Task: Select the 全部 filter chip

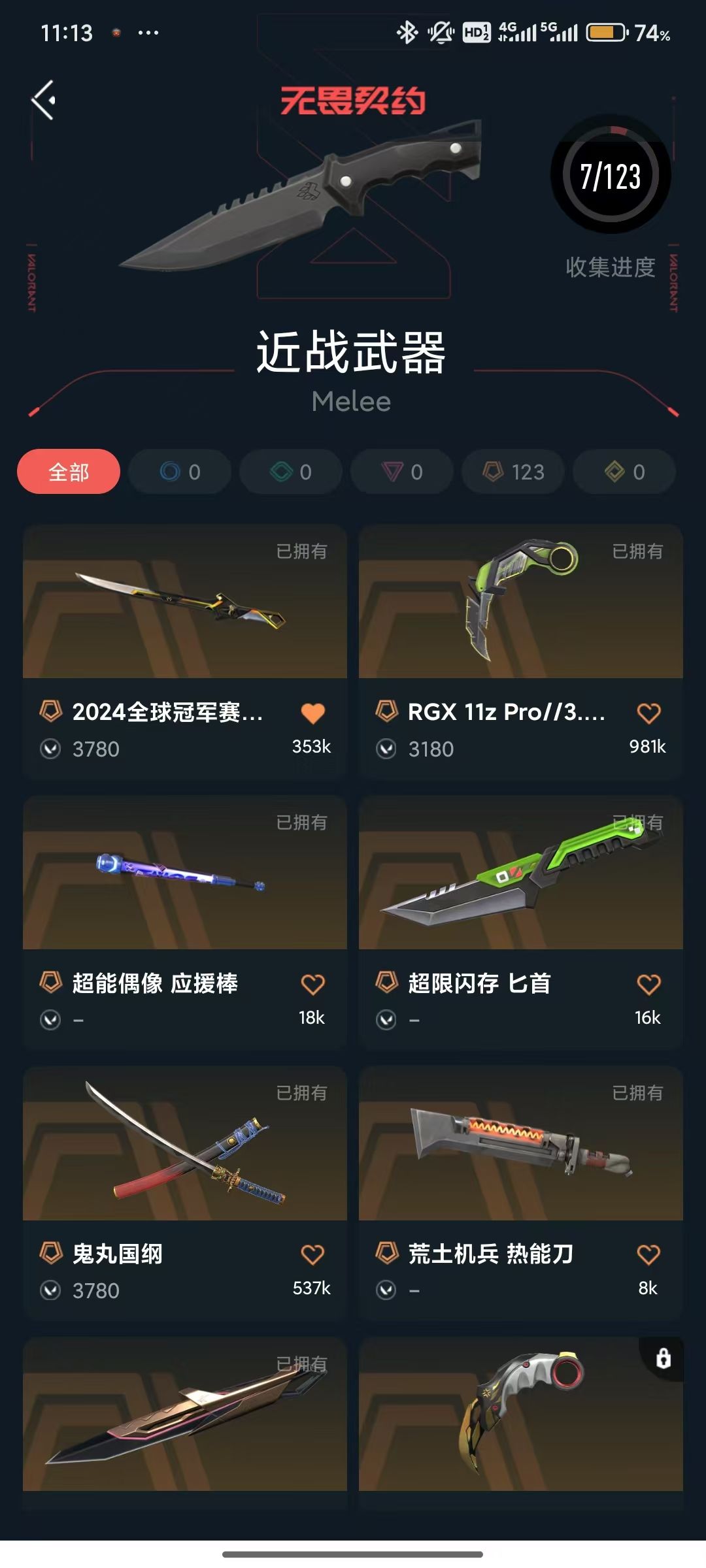Action: [x=69, y=472]
